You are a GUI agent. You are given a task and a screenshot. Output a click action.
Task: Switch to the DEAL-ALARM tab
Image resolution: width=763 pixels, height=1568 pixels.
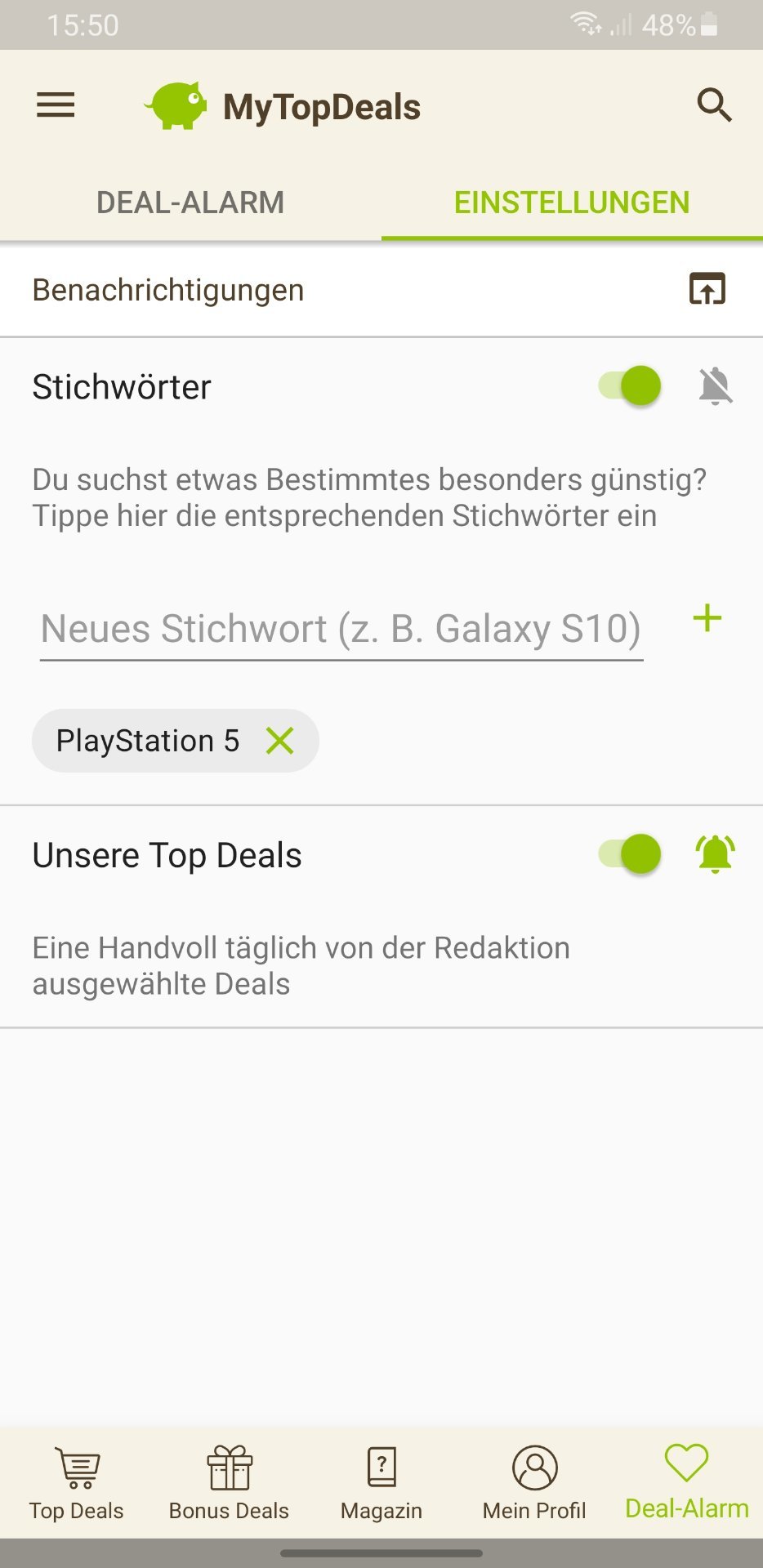[190, 203]
